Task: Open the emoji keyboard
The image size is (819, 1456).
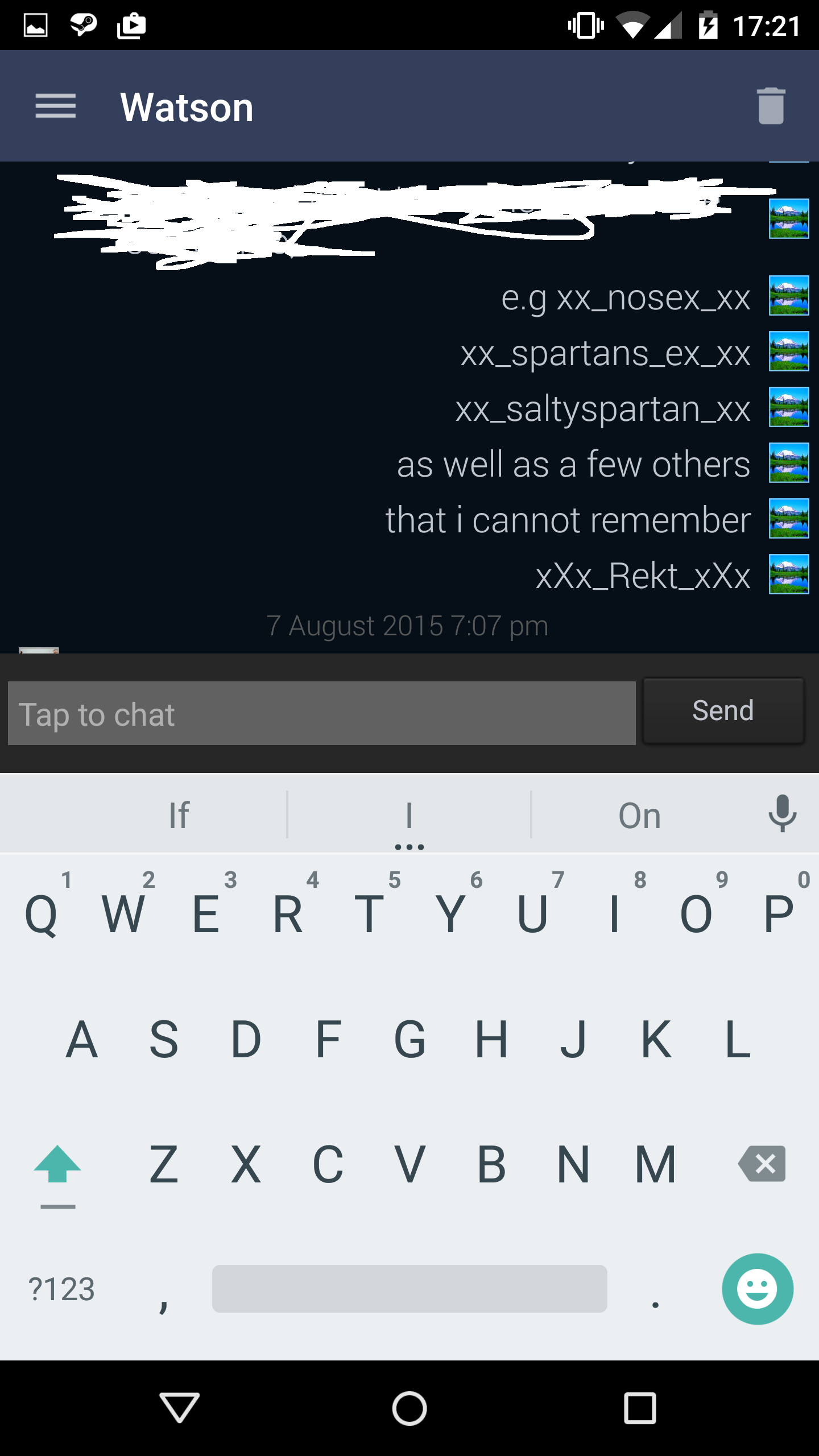Action: pyautogui.click(x=757, y=1289)
